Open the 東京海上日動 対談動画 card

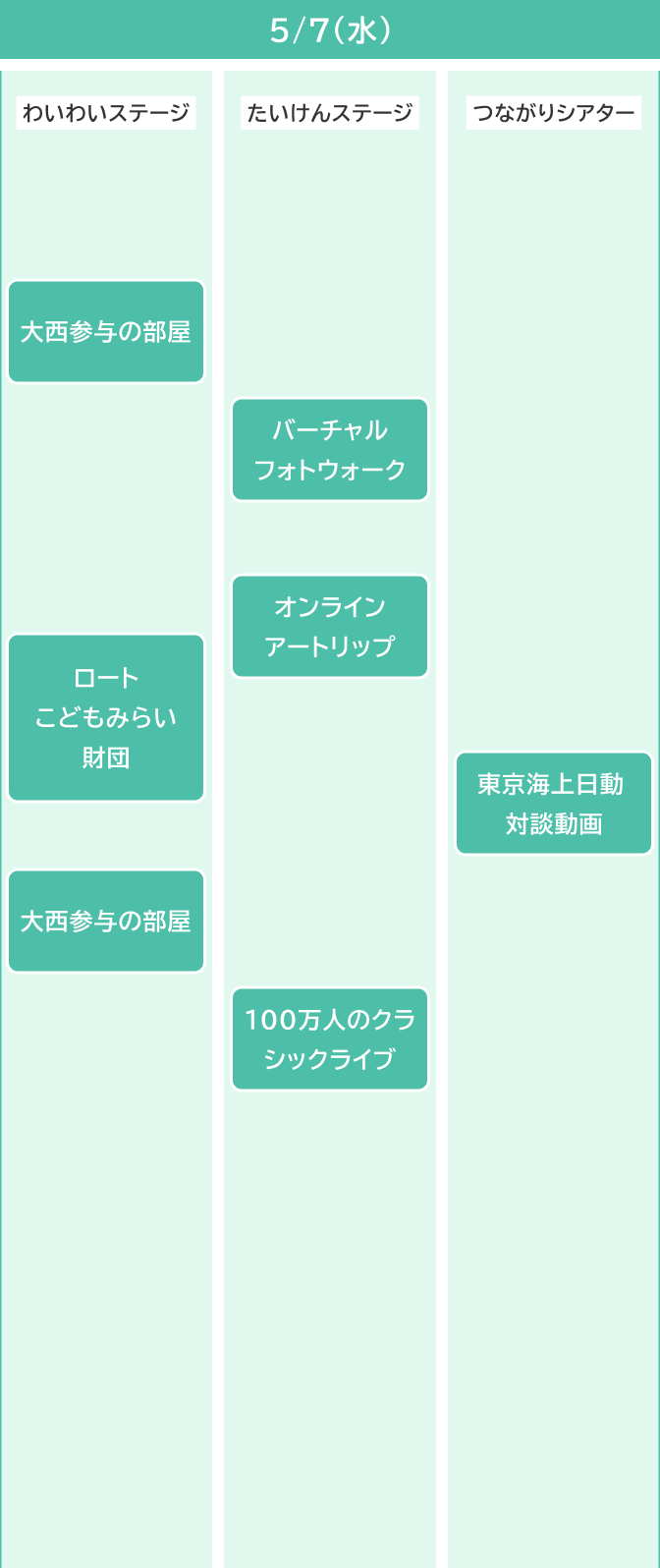[x=554, y=804]
